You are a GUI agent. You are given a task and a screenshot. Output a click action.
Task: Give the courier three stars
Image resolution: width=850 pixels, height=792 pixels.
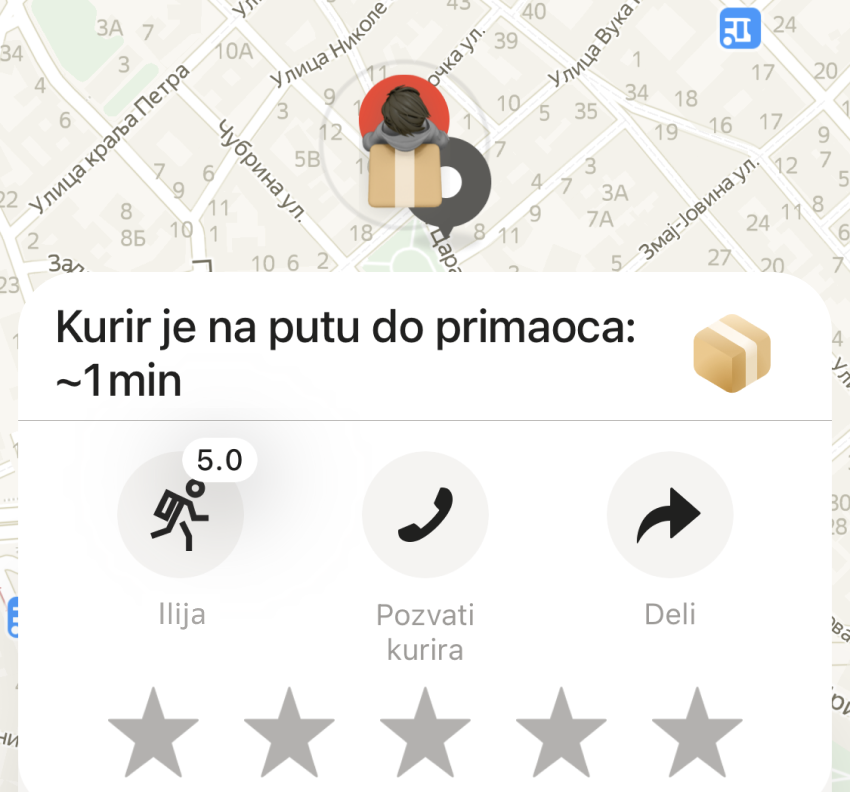[425, 731]
